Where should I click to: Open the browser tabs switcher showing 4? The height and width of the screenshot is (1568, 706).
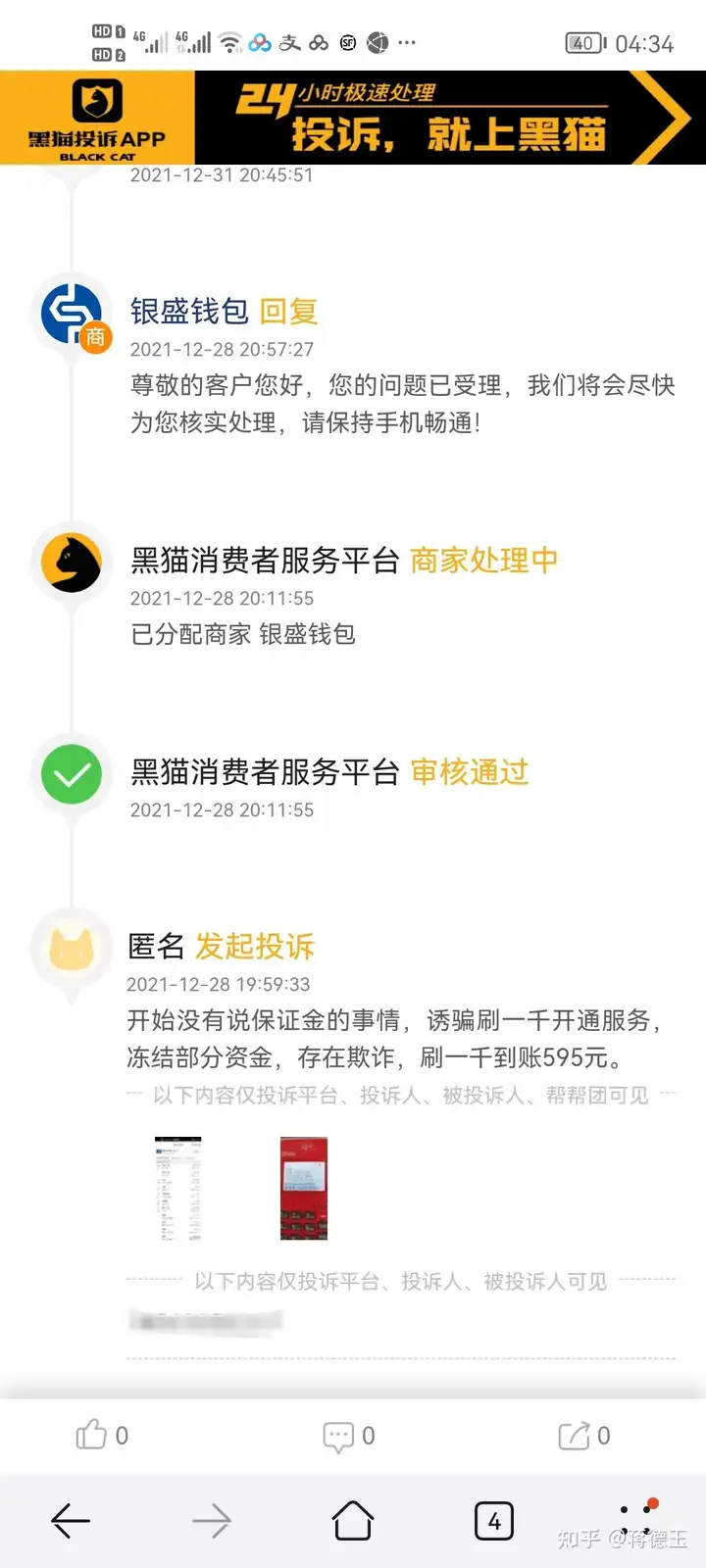[x=493, y=1521]
